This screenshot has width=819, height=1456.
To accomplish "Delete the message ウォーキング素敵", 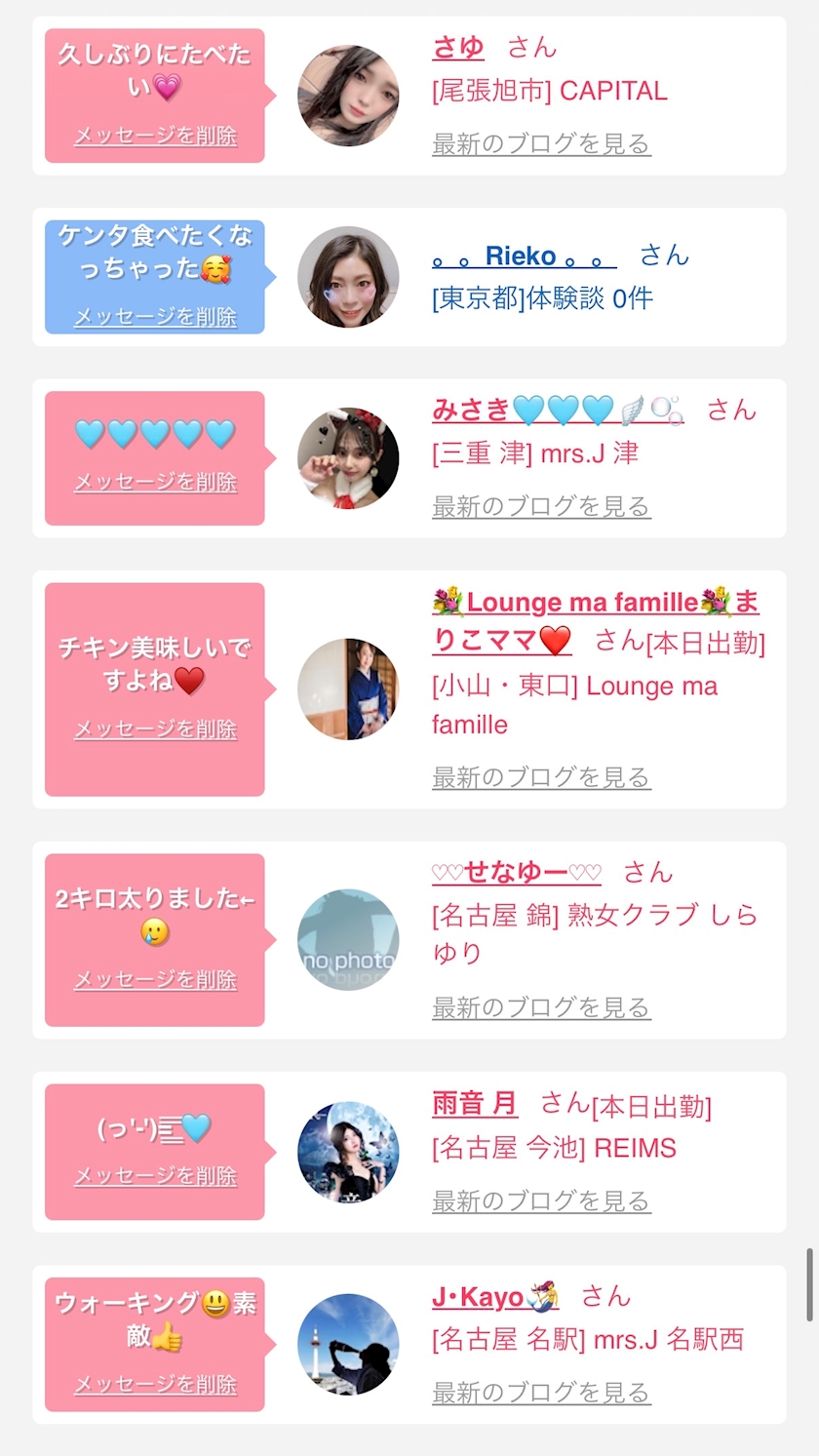I will (x=155, y=1385).
